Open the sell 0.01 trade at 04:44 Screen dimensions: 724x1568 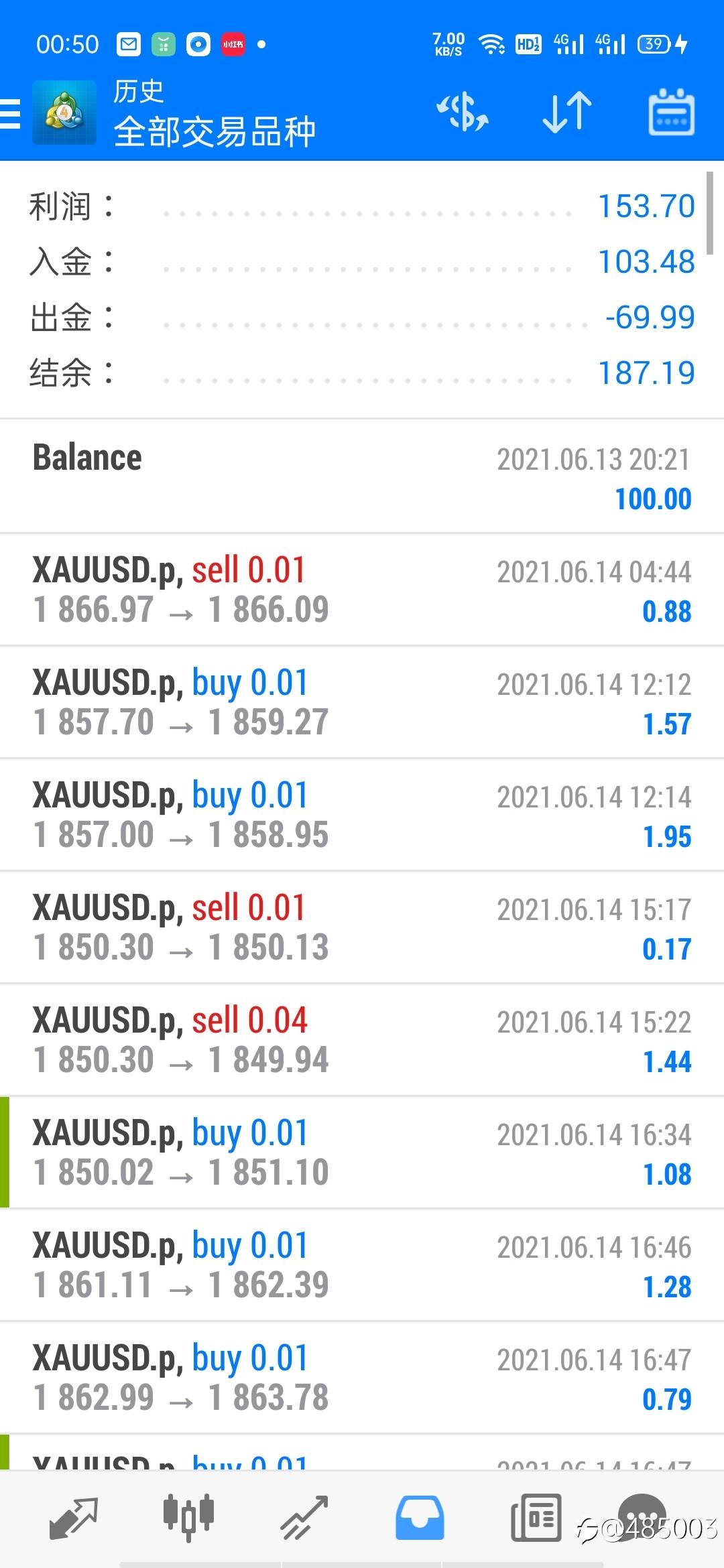(x=362, y=590)
